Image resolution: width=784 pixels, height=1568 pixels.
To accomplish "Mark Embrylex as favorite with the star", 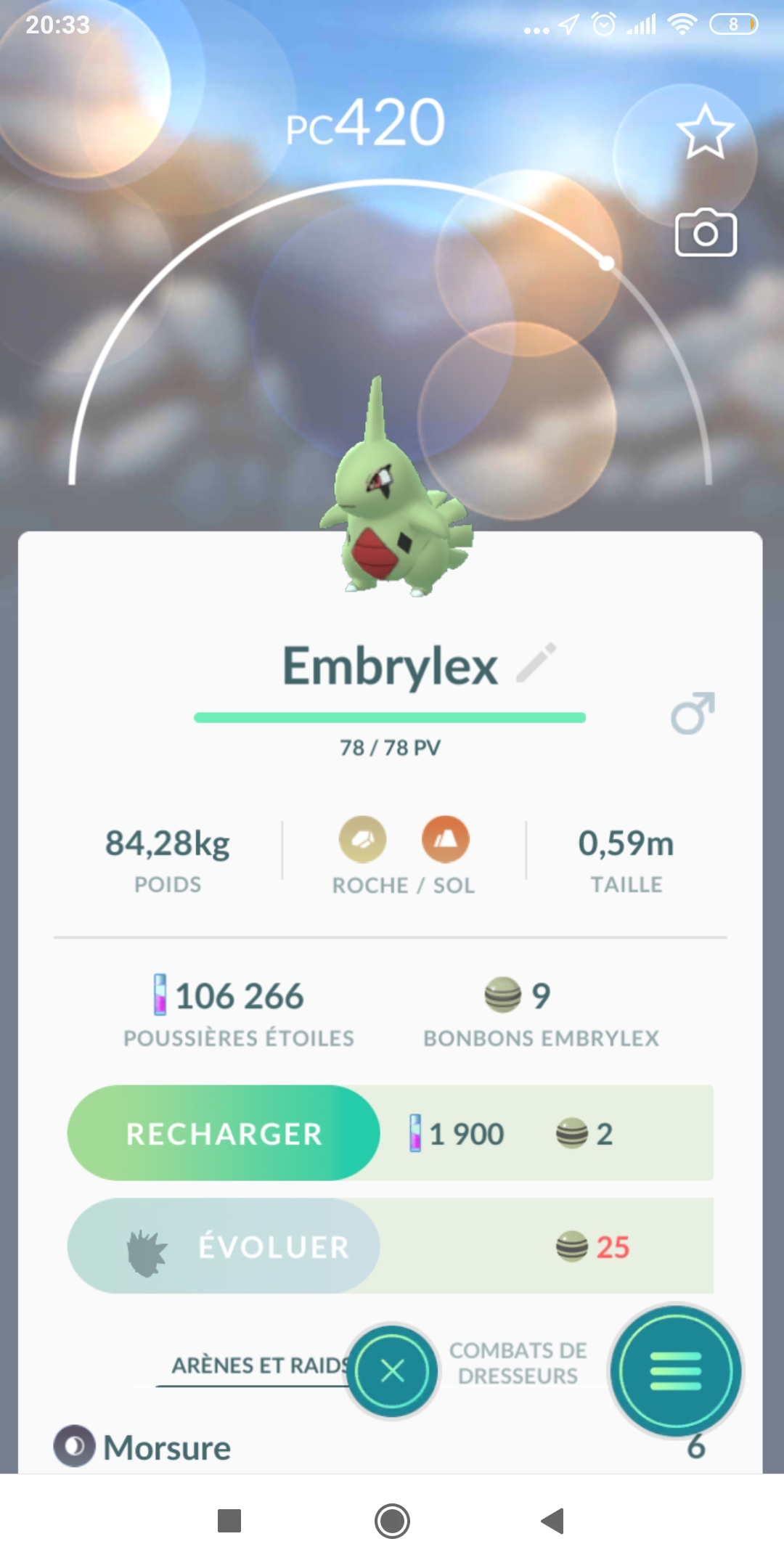I will pos(705,132).
